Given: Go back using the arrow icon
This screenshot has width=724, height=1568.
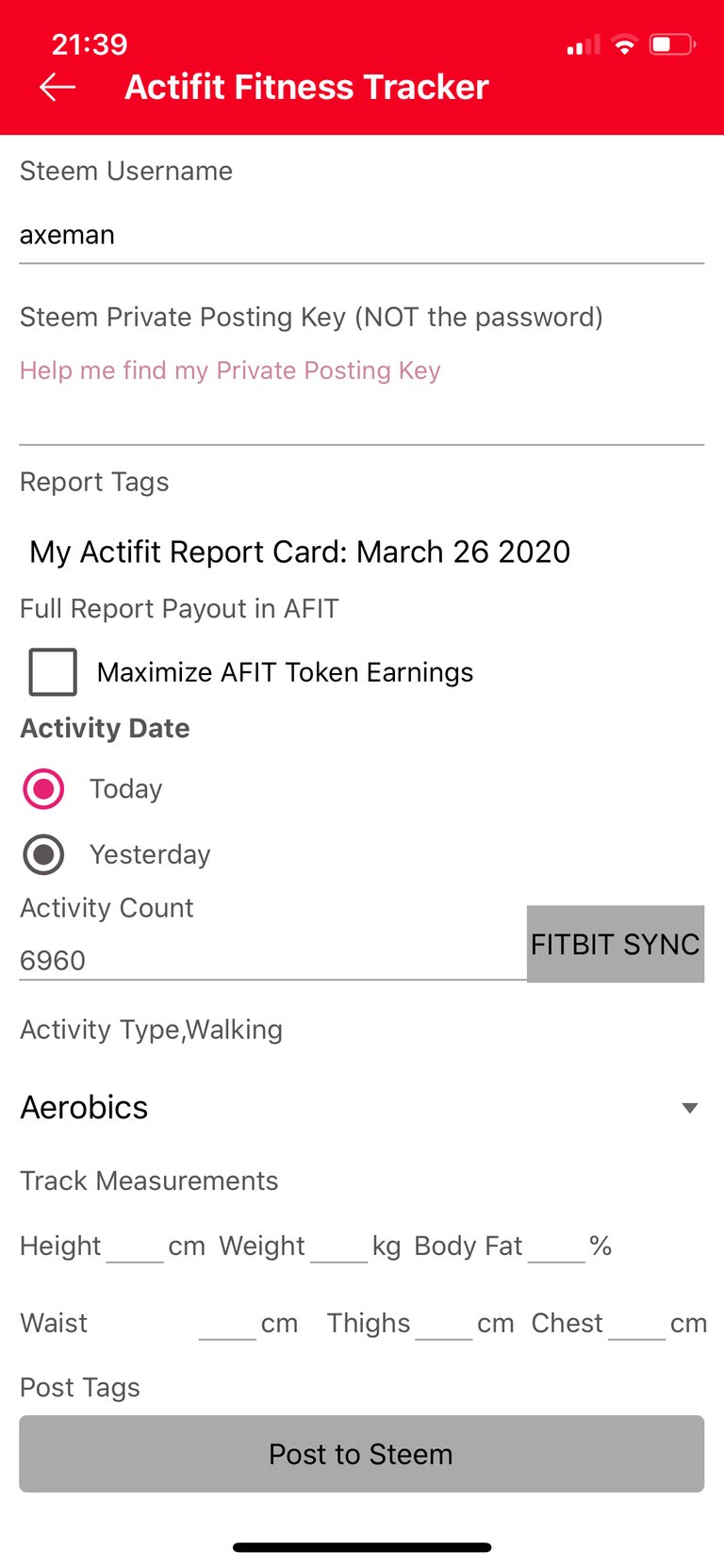Looking at the screenshot, I should pyautogui.click(x=58, y=88).
